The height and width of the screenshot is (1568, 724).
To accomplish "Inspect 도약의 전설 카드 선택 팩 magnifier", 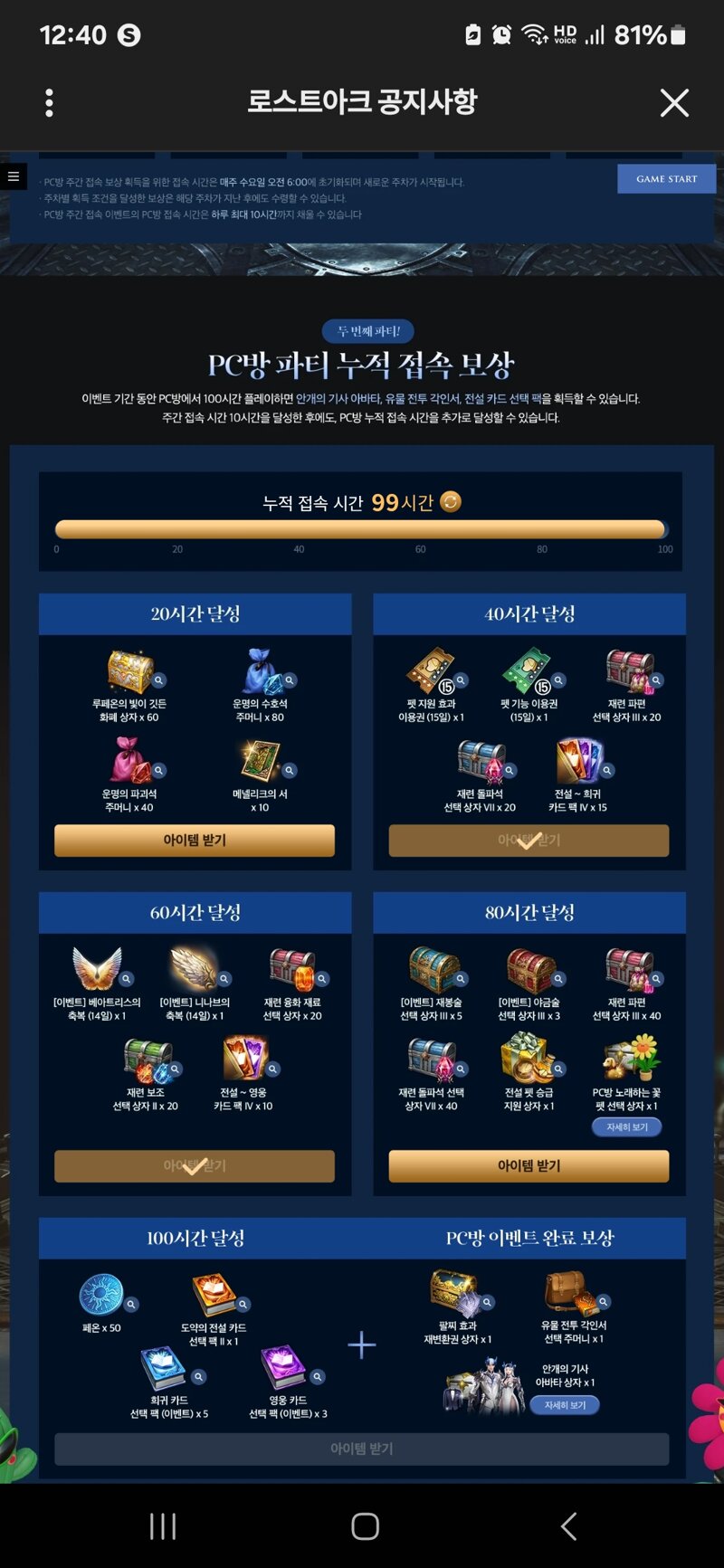I will click(243, 1305).
